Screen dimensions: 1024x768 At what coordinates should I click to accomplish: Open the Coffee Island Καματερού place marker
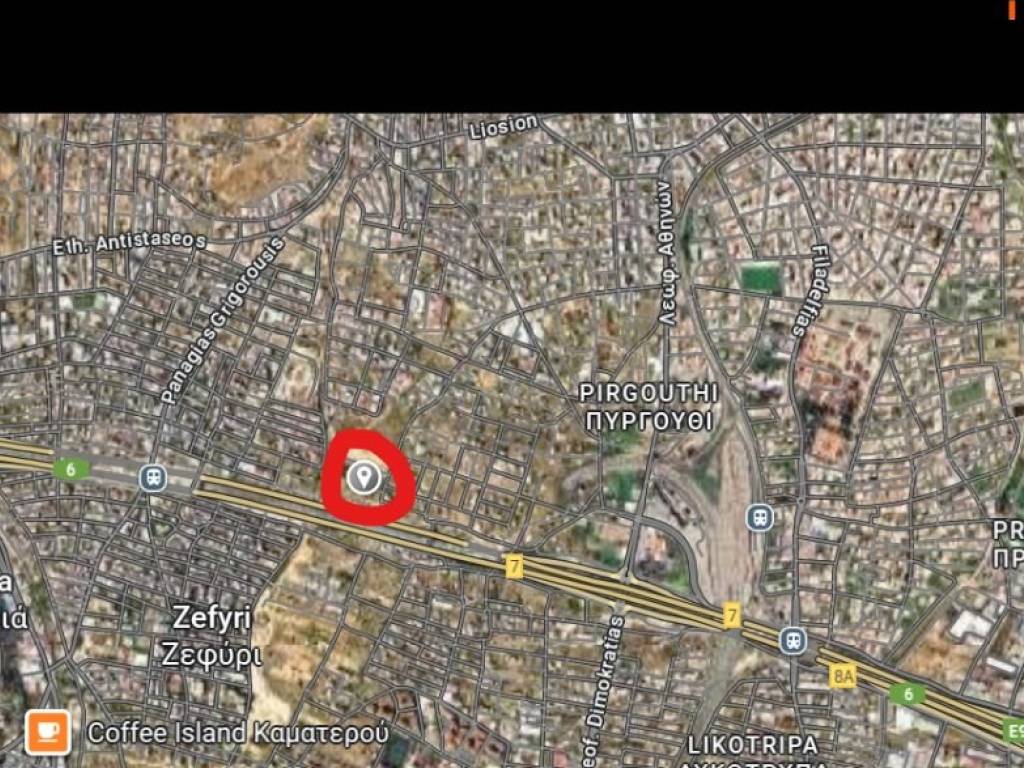tap(47, 733)
